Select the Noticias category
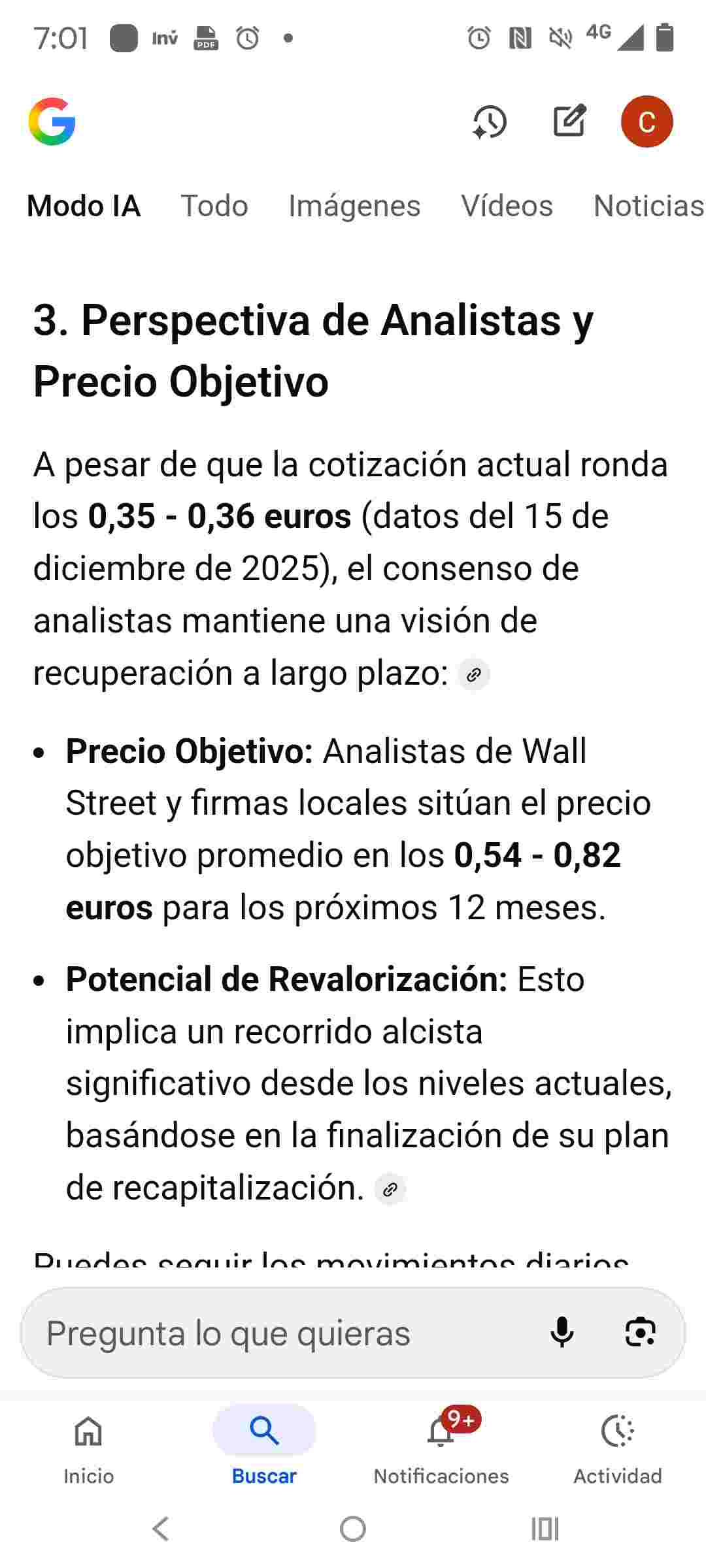The width and height of the screenshot is (706, 1568). 648,206
